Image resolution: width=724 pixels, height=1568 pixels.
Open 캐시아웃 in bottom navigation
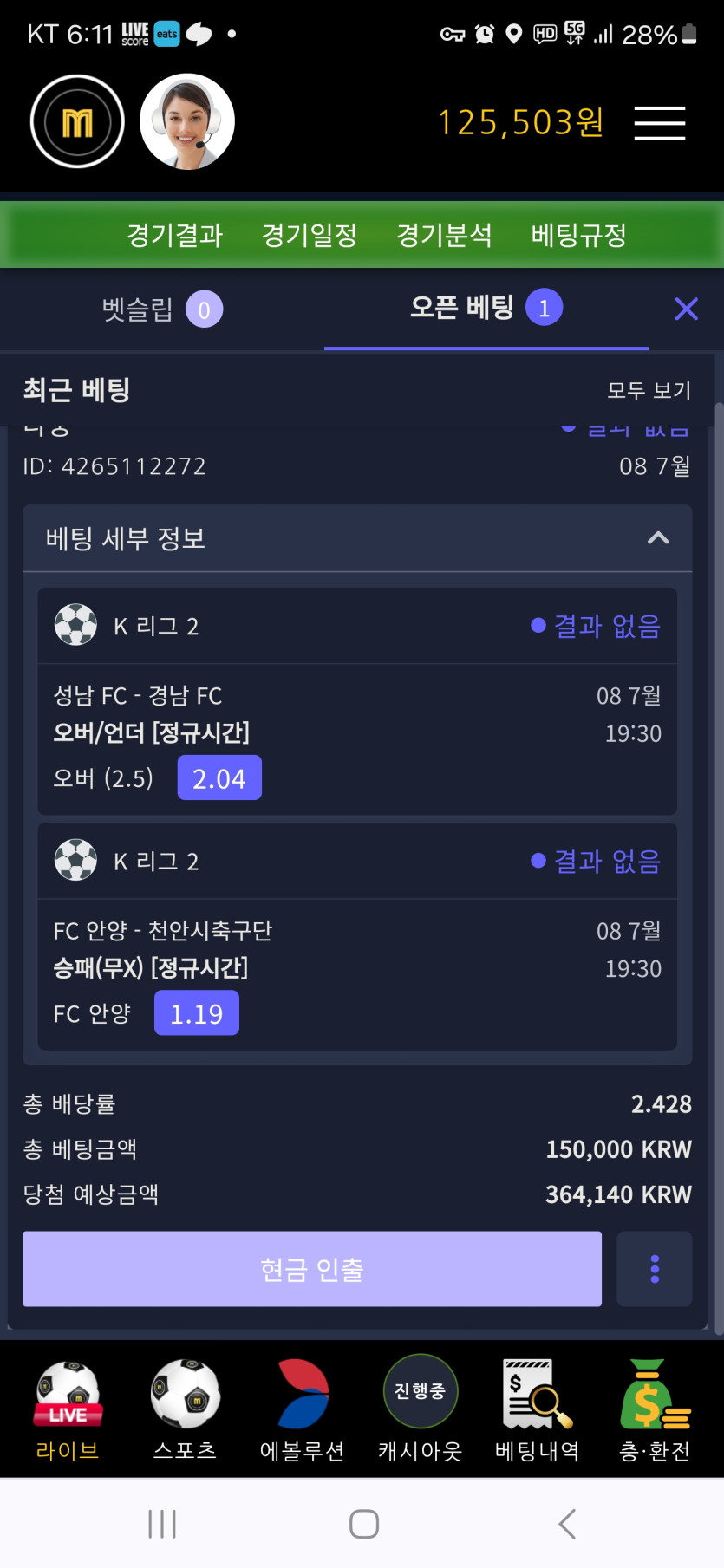coord(421,1409)
